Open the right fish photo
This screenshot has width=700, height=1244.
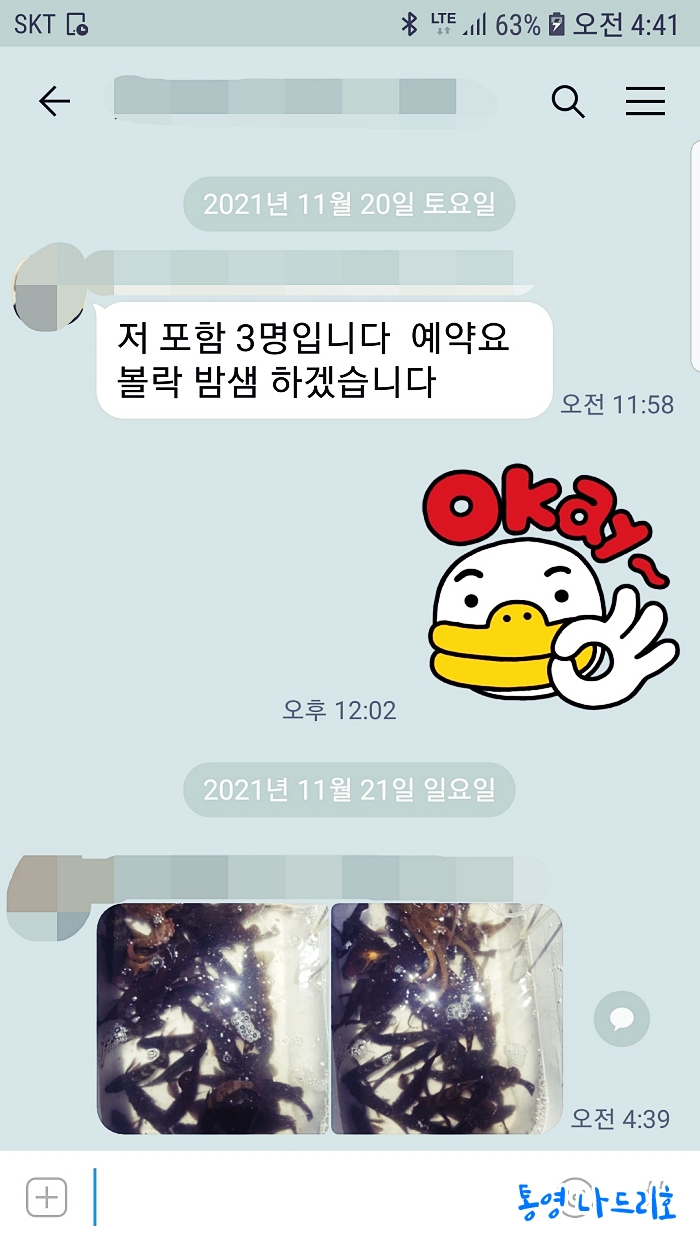[446, 1018]
